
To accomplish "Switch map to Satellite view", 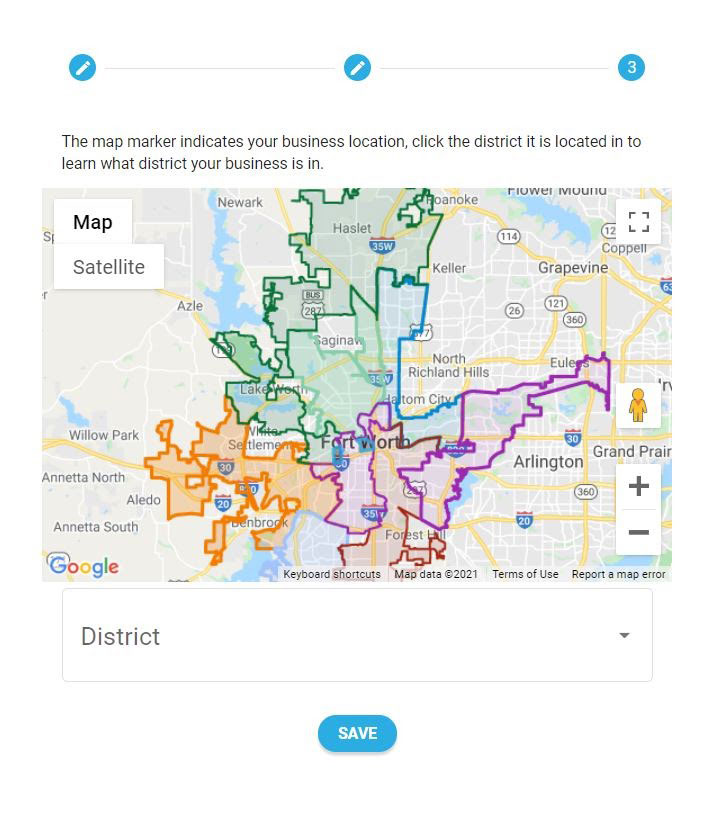I will (x=108, y=267).
